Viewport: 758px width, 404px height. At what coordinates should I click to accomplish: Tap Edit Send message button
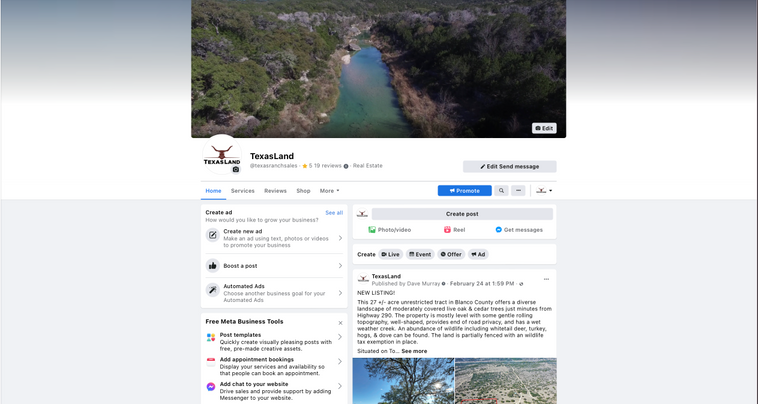pos(509,167)
